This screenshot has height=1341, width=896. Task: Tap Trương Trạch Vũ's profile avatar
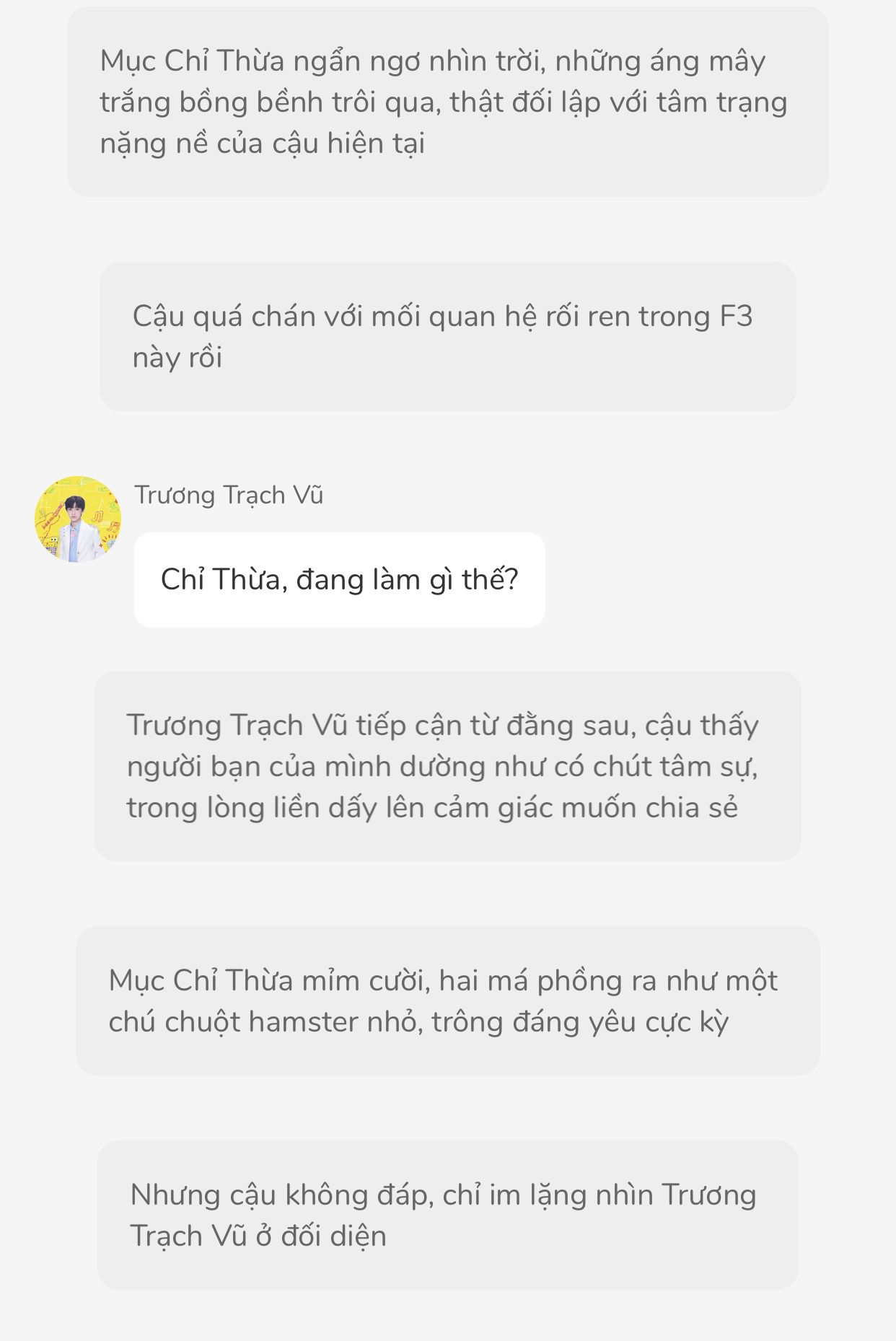coord(78,519)
